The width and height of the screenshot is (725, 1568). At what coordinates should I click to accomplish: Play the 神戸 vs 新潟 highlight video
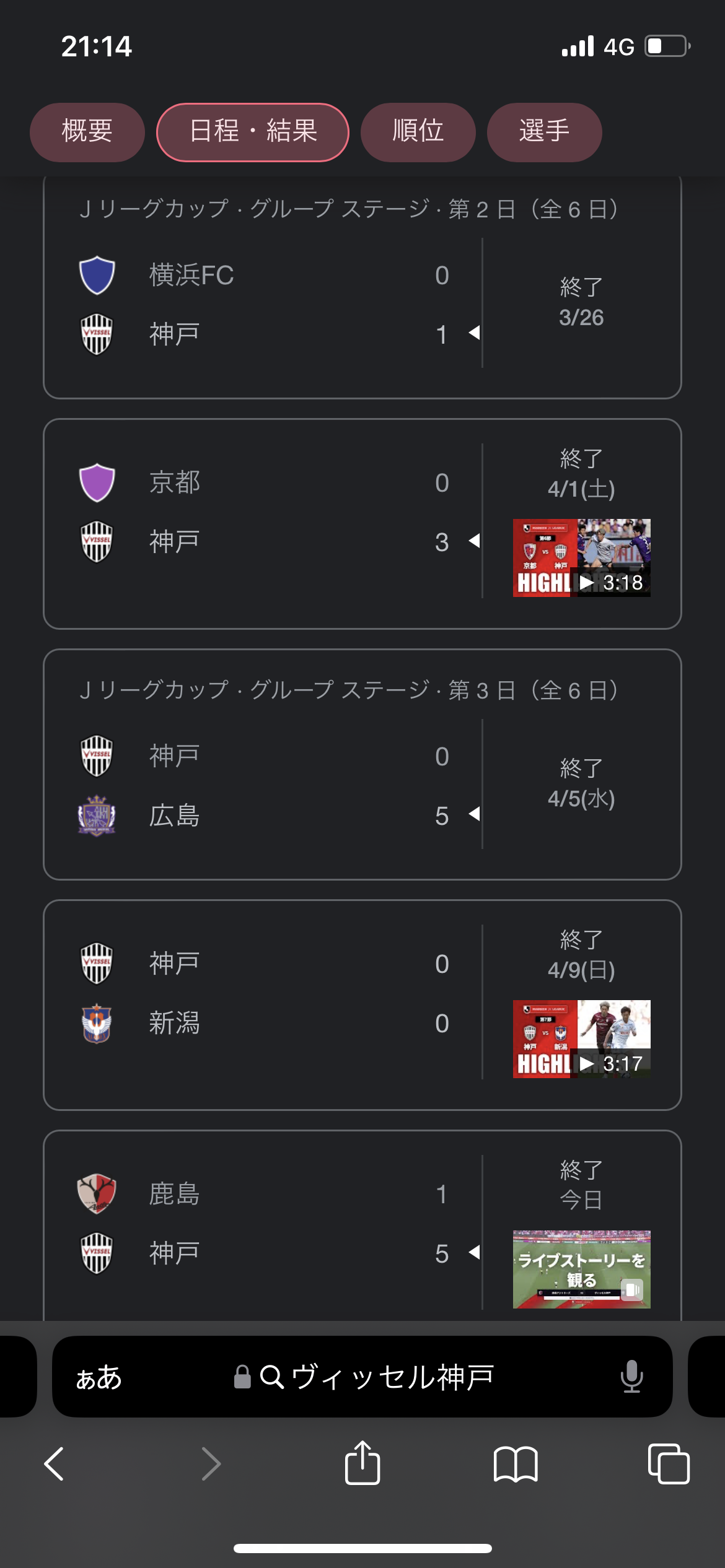[582, 1039]
